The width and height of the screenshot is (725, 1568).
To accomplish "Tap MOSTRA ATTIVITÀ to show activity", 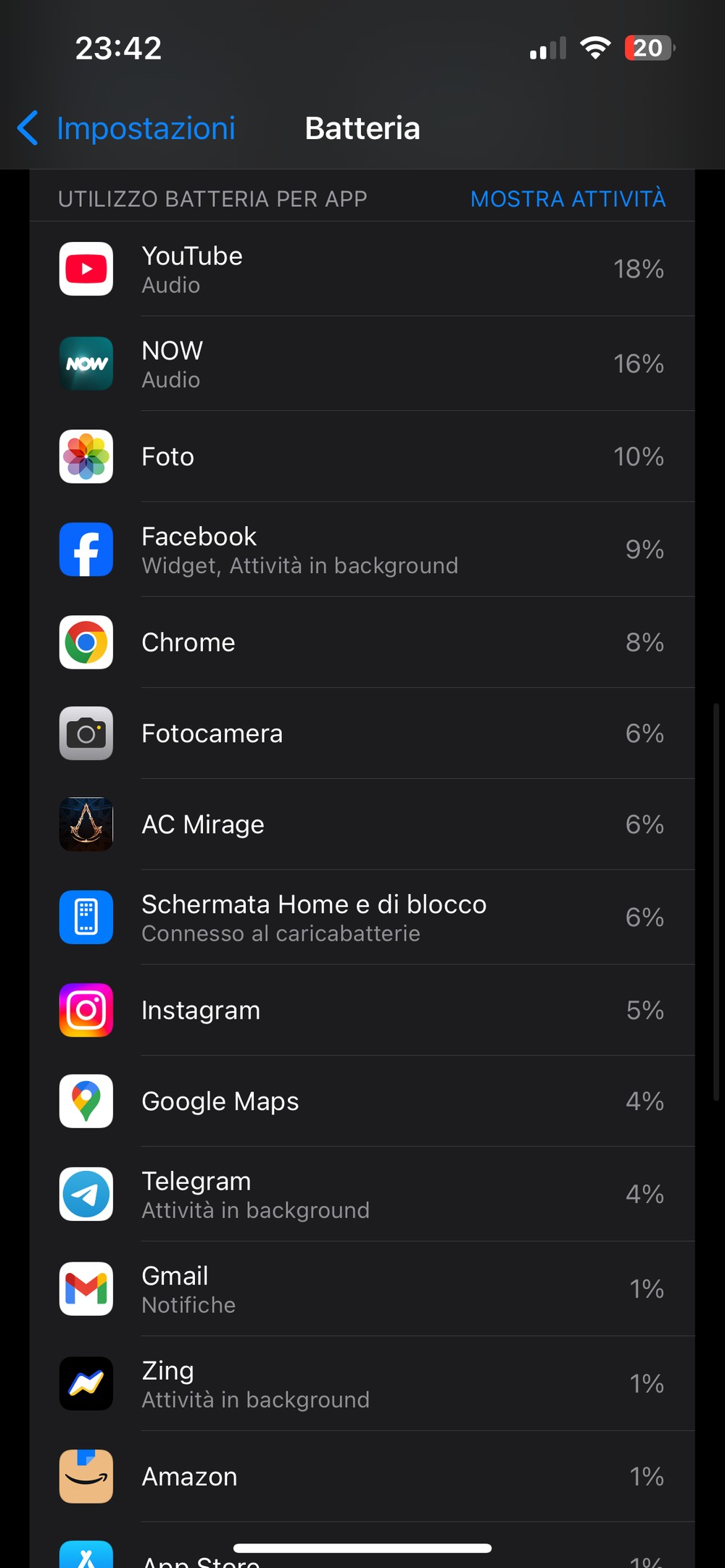I will [568, 199].
